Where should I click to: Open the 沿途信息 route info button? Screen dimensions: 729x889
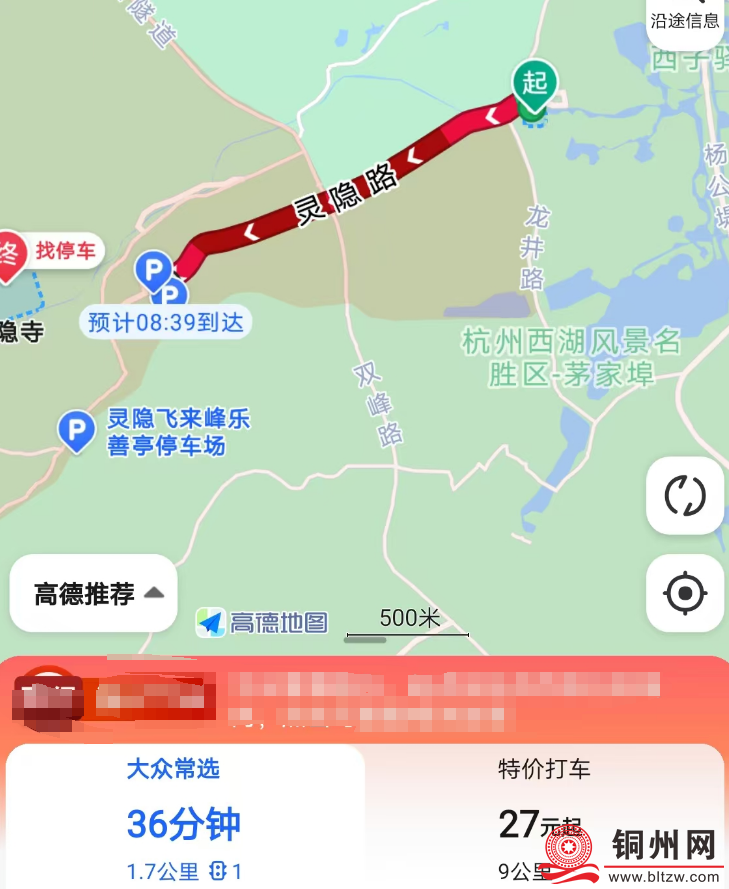685,19
